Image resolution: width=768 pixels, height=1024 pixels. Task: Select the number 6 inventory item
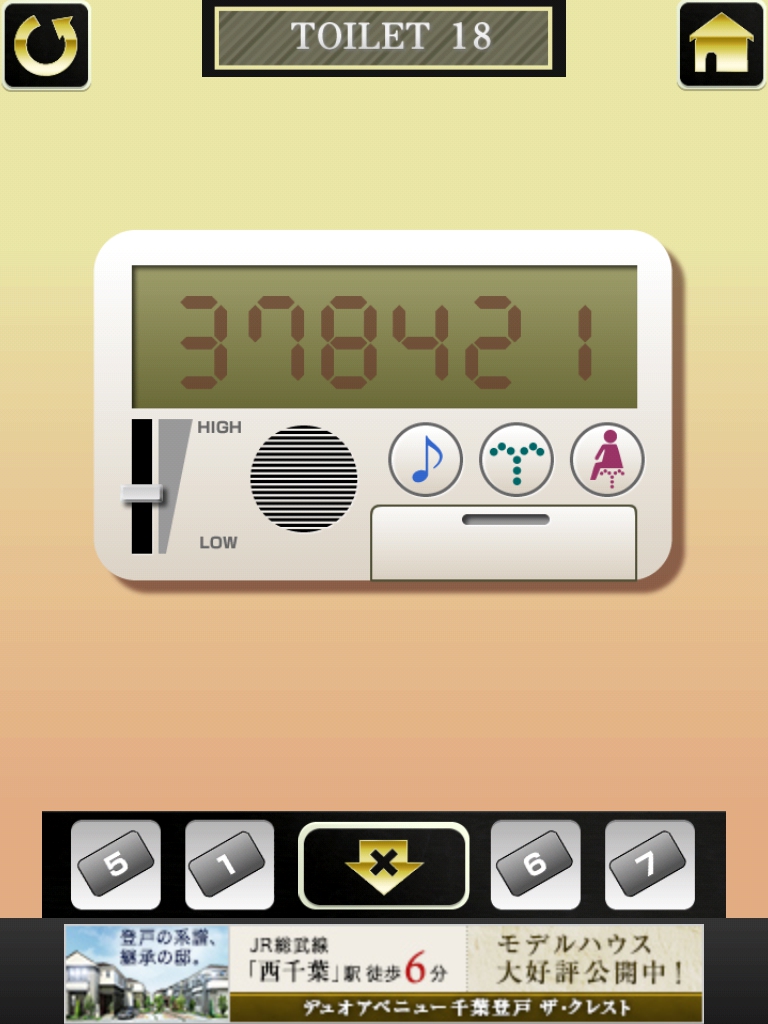535,865
